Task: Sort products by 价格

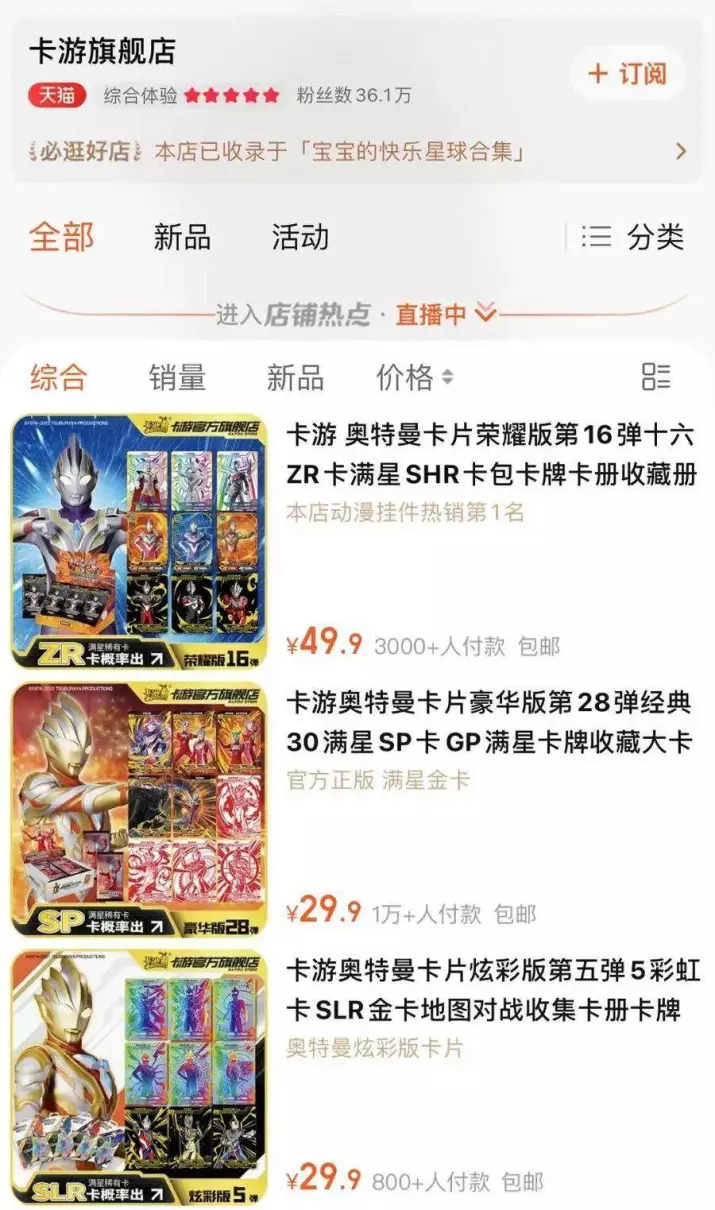Action: pyautogui.click(x=414, y=377)
